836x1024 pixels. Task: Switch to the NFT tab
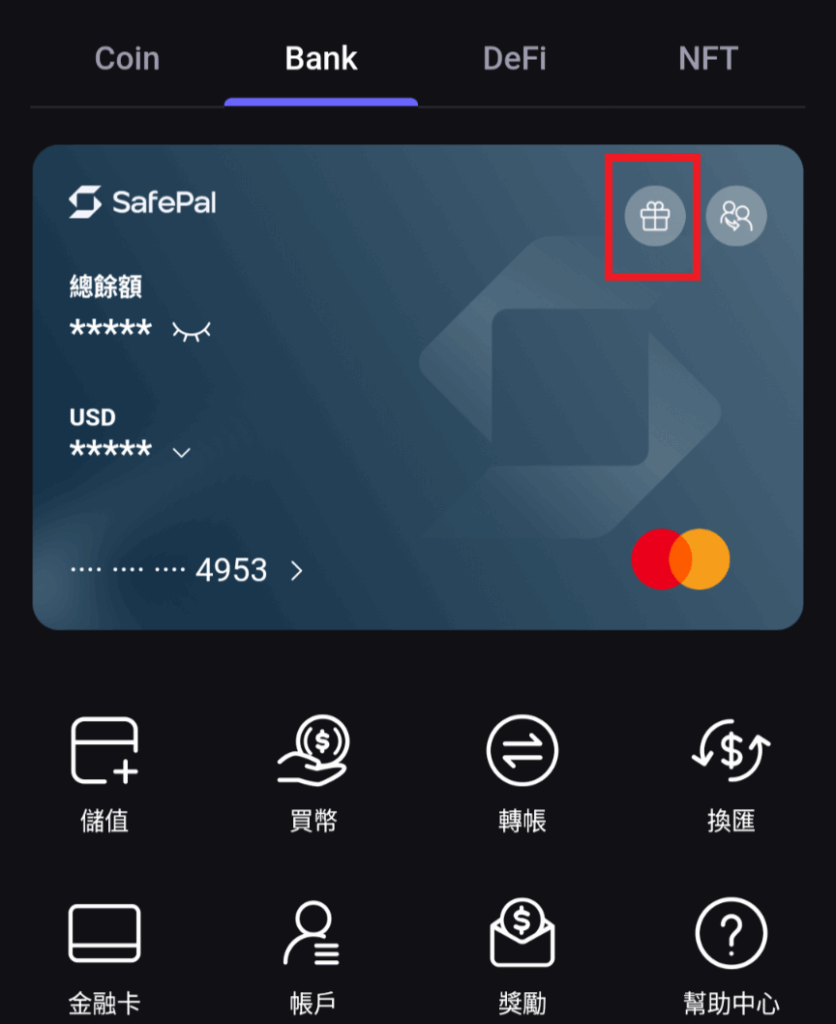pos(708,59)
